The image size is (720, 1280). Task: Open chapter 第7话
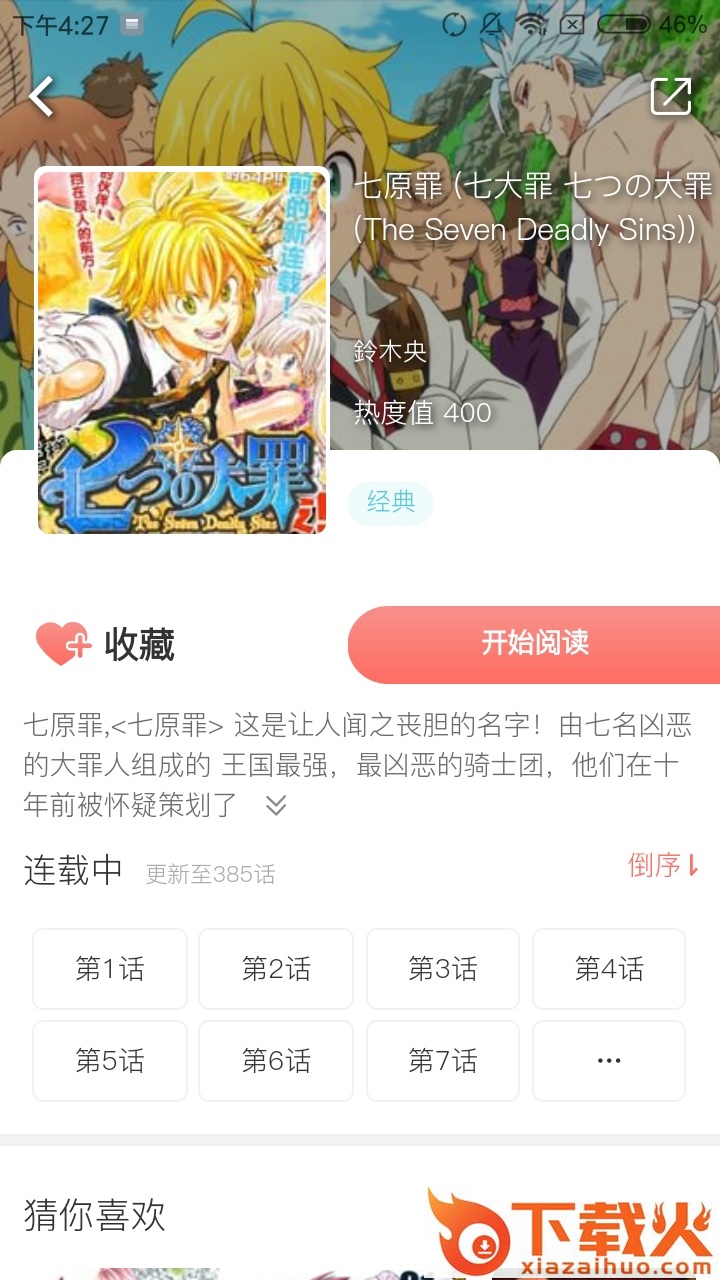[x=443, y=1061]
